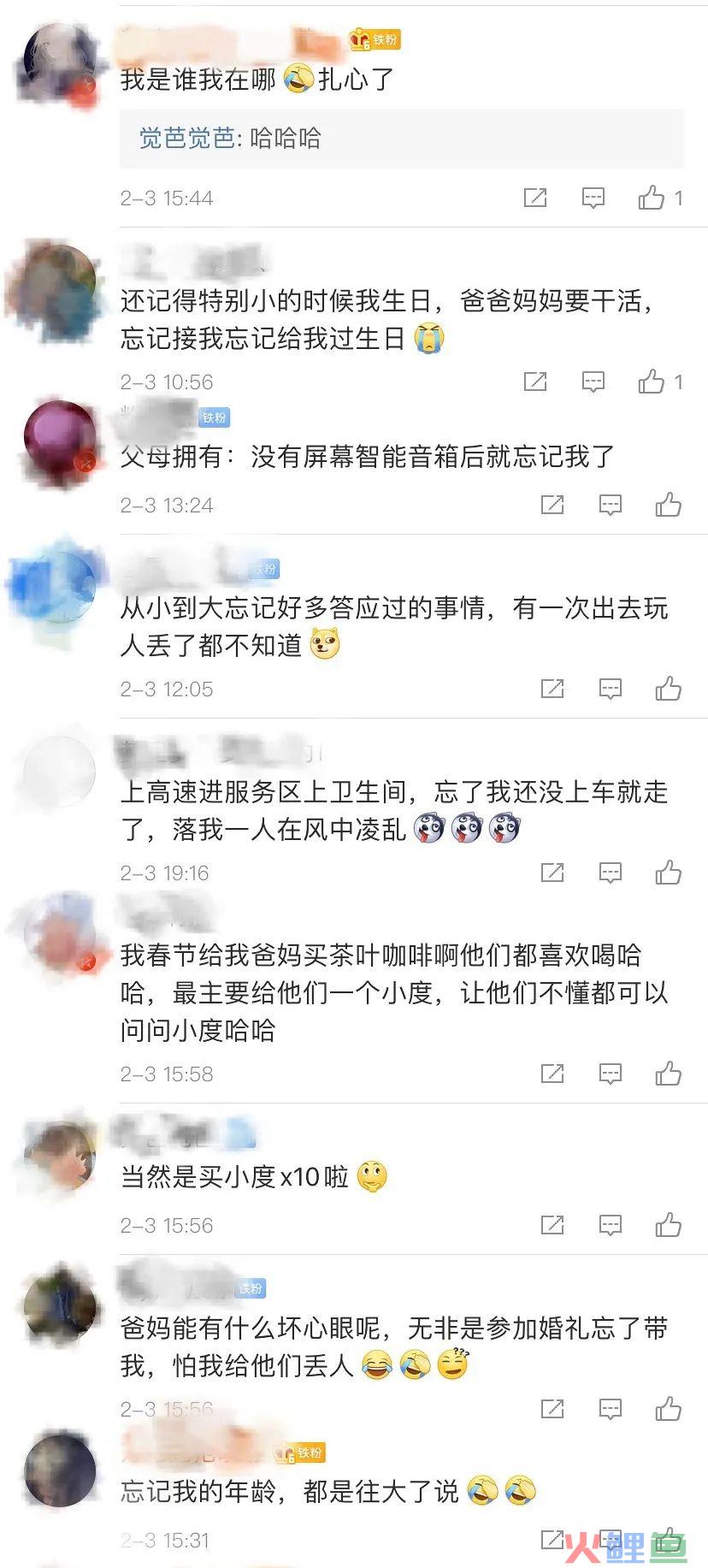Like the comment about 忘记给我过生日
The width and height of the screenshot is (708, 1568).
(652, 382)
